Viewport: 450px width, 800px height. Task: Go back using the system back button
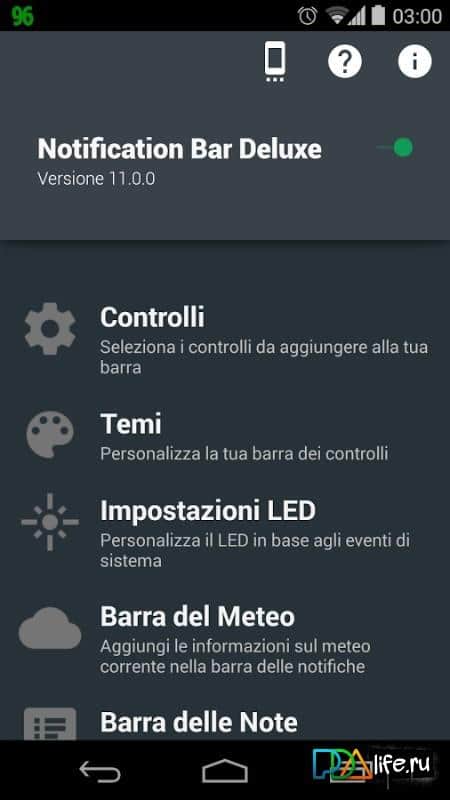click(x=100, y=771)
